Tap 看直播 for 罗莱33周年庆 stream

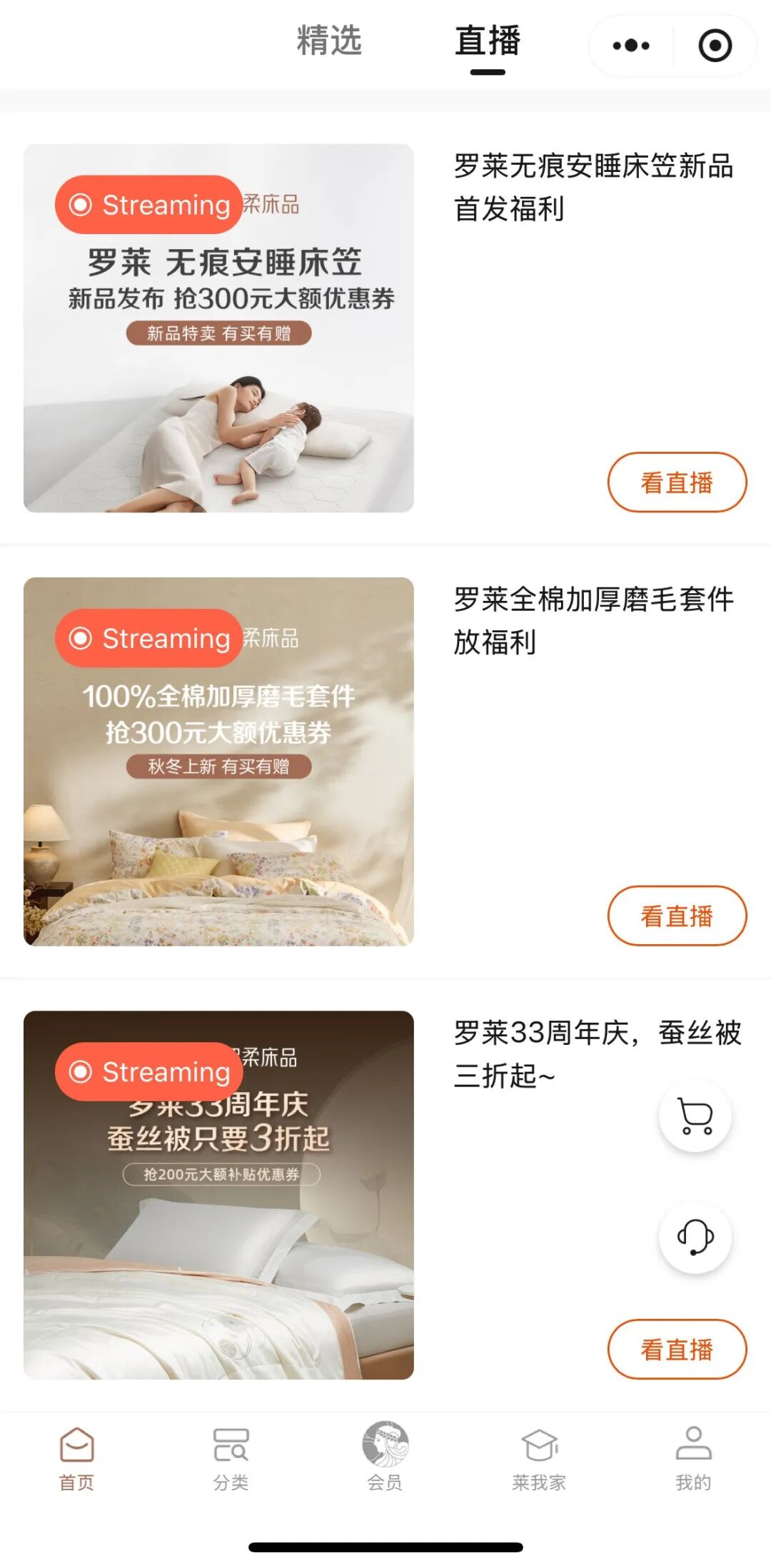tap(676, 1349)
